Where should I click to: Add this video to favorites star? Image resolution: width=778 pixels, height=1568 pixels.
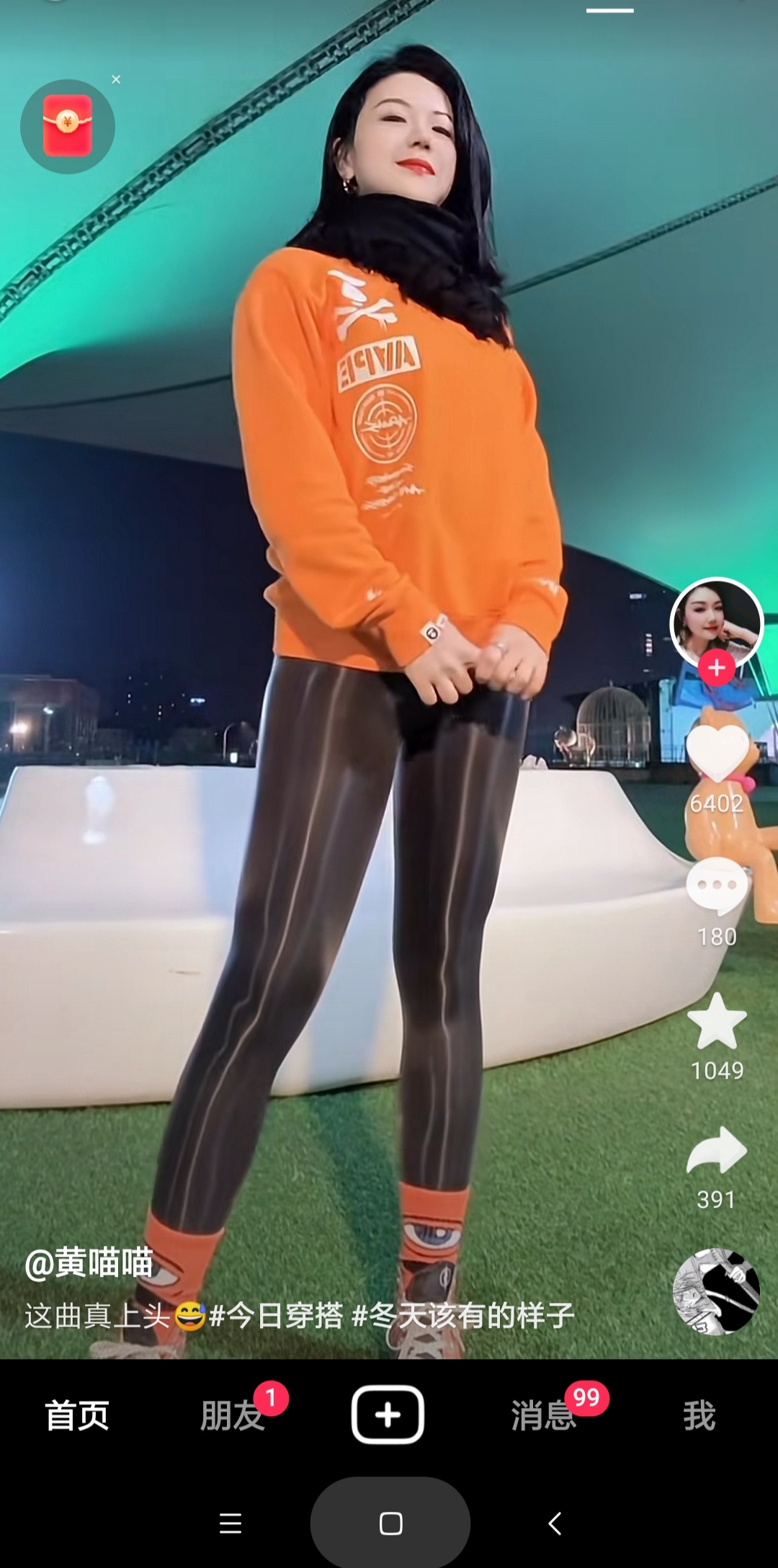click(x=717, y=1020)
